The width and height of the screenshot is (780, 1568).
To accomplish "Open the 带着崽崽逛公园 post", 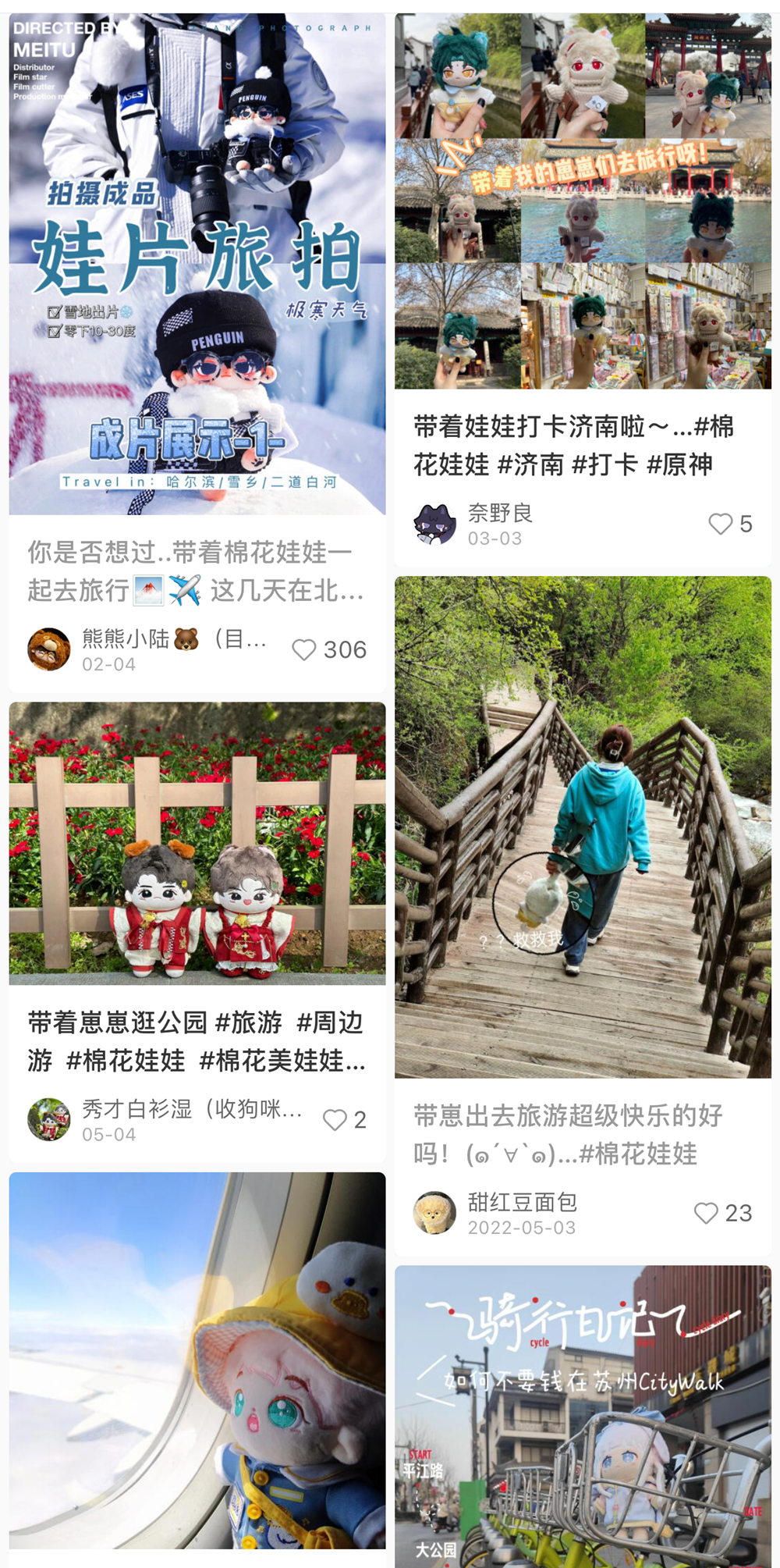I will coord(197,843).
